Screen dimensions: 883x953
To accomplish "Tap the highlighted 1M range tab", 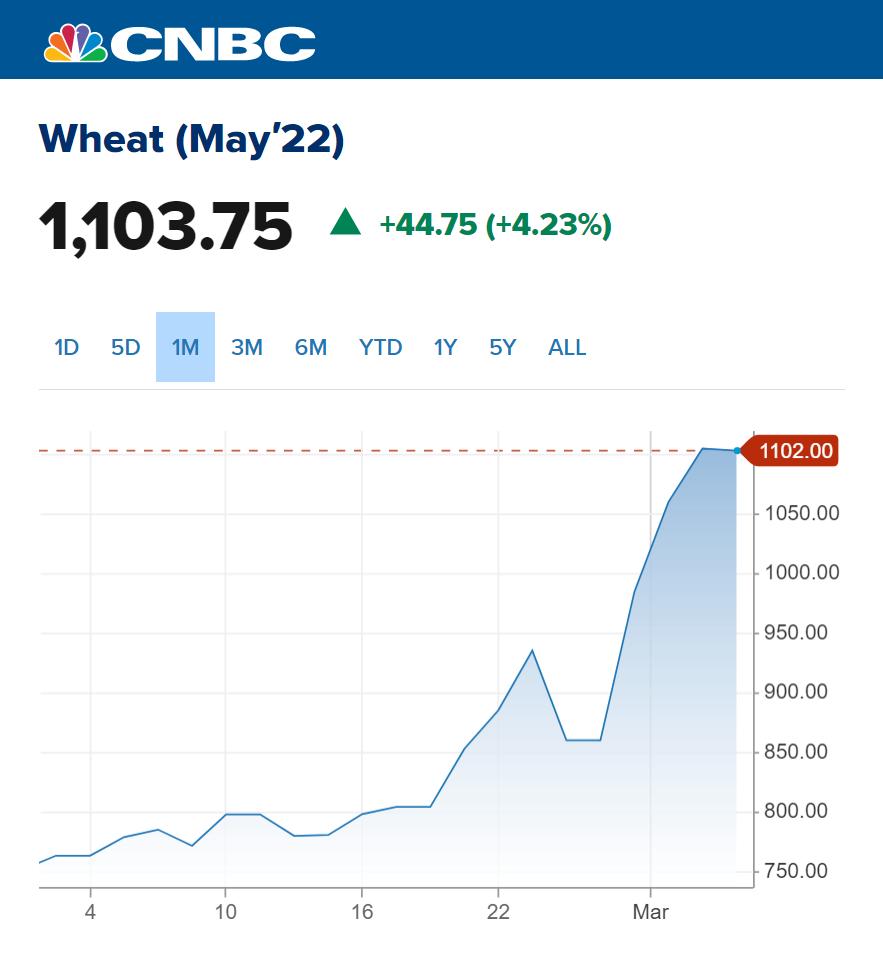I will (185, 348).
